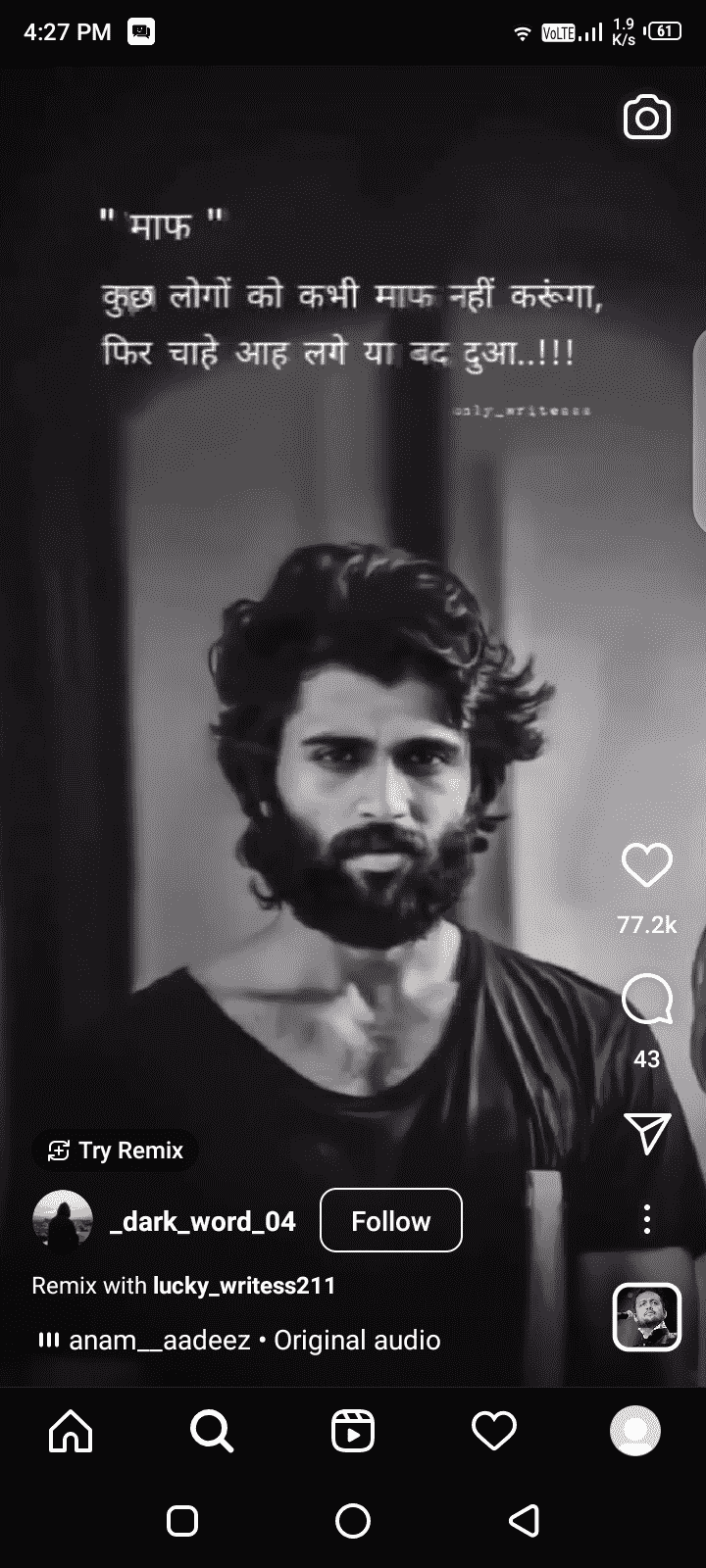Tap the Try Remix chip
Screen dimensions: 706x1568
coord(116,1151)
